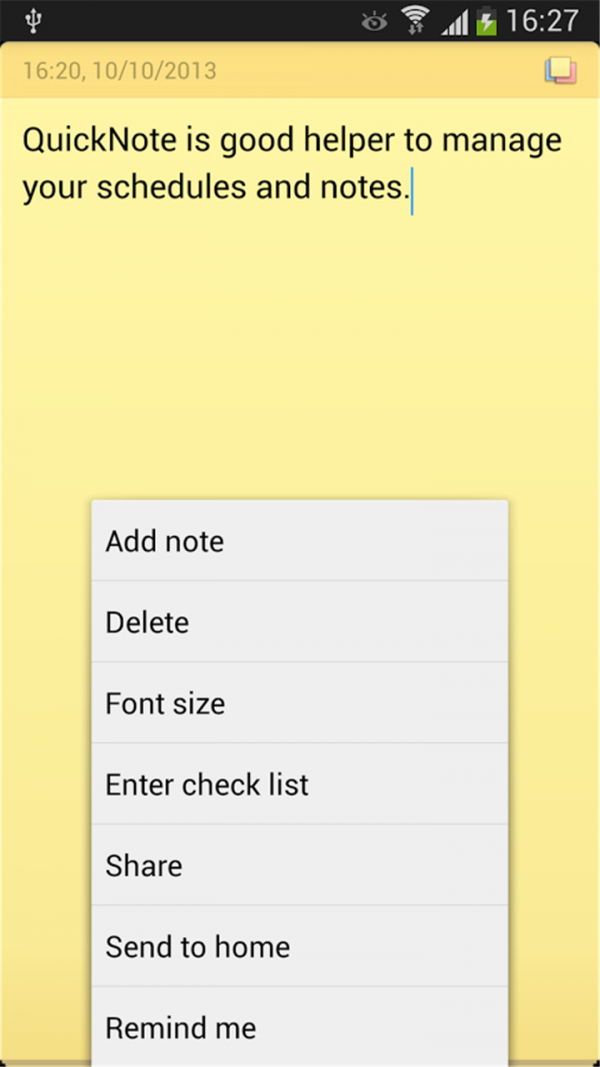
Task: Share this note
Action: click(299, 865)
